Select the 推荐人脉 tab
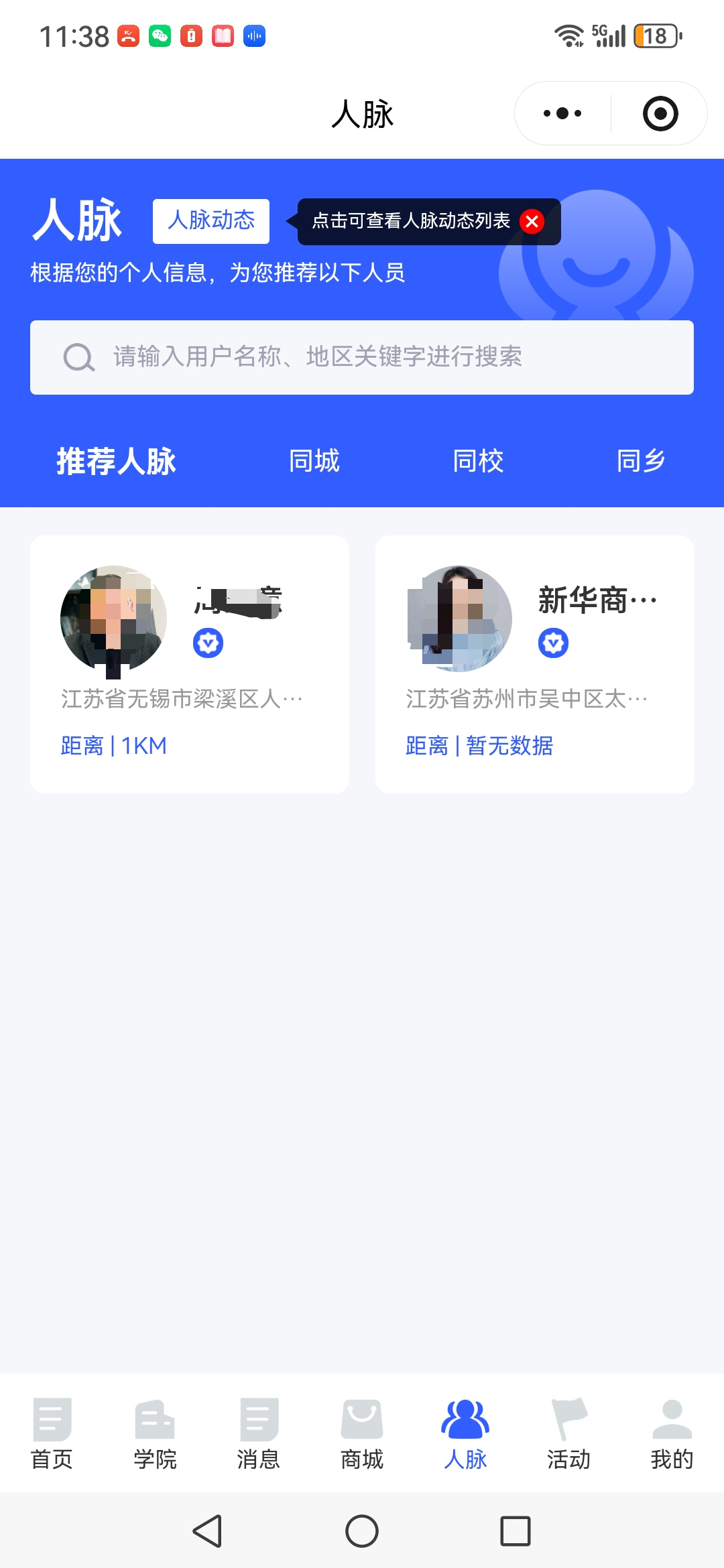 click(x=116, y=461)
